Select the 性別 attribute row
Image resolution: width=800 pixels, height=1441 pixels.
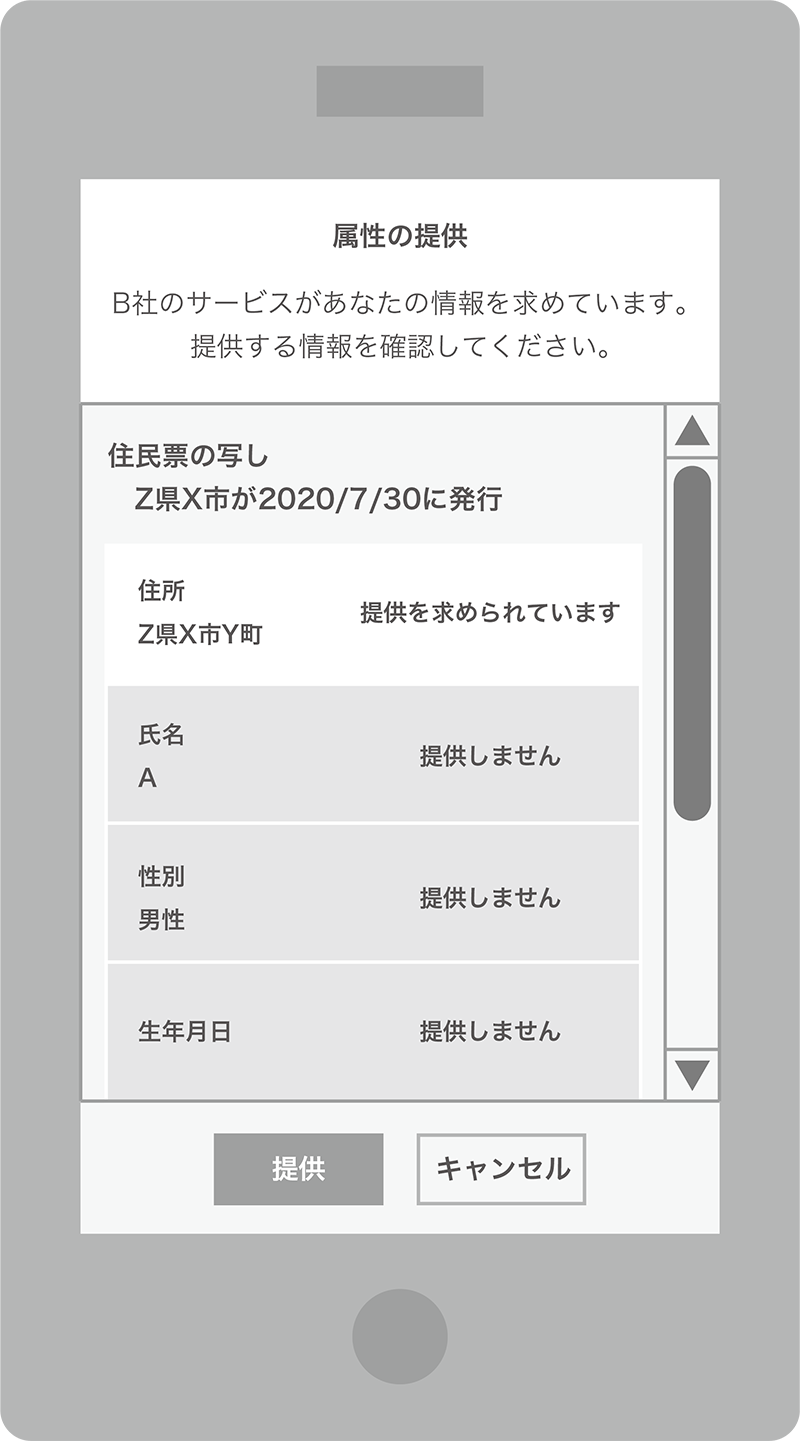click(x=373, y=896)
